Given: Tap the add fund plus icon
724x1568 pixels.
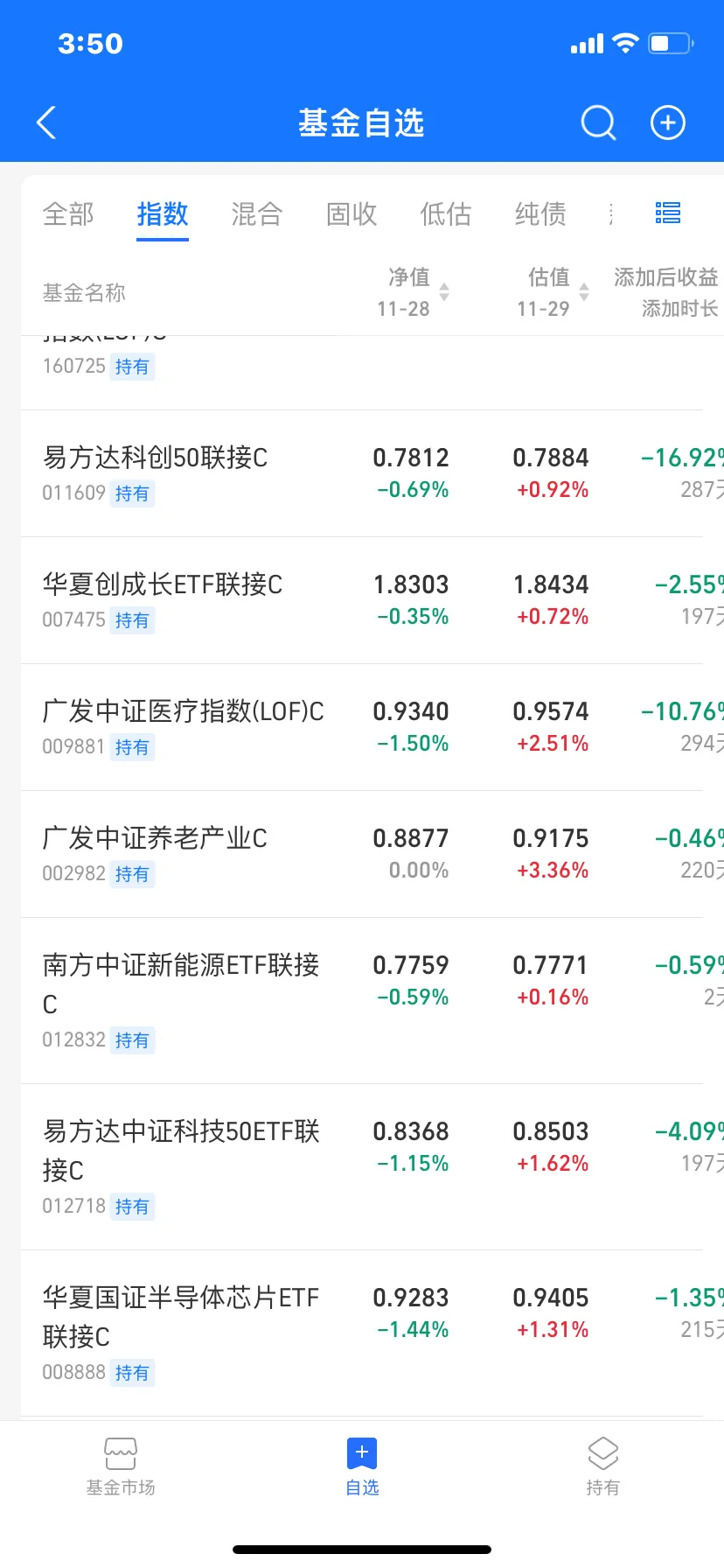Looking at the screenshot, I should click(x=668, y=123).
